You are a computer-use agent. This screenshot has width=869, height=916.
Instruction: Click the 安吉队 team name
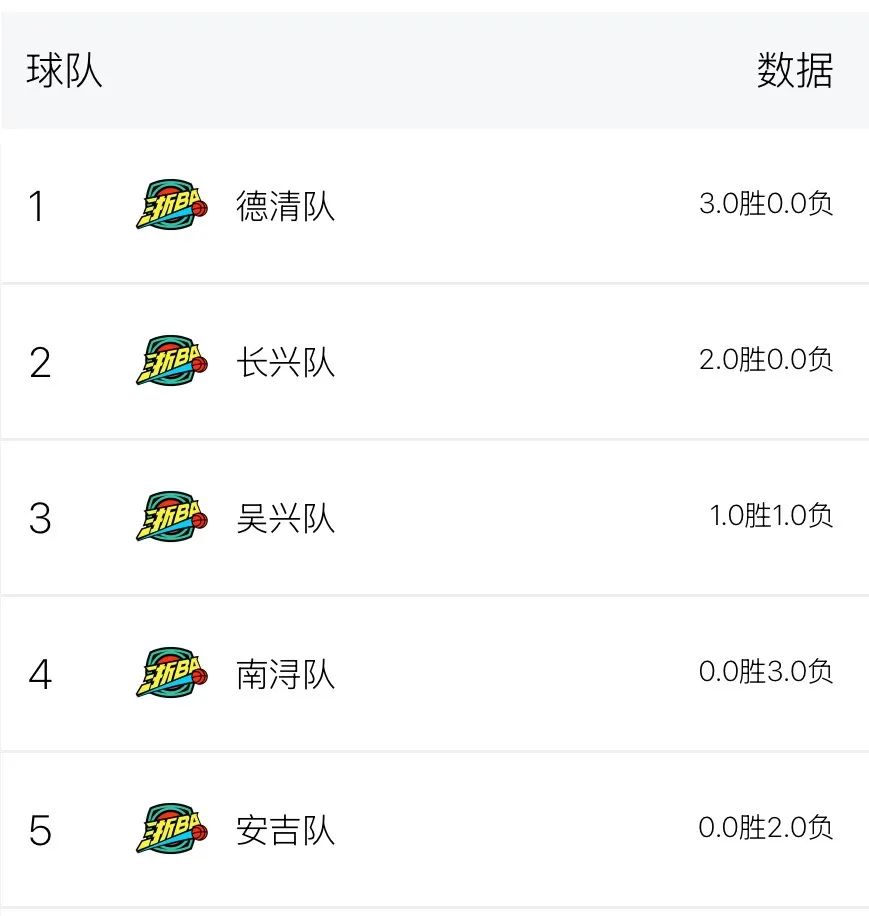point(285,830)
